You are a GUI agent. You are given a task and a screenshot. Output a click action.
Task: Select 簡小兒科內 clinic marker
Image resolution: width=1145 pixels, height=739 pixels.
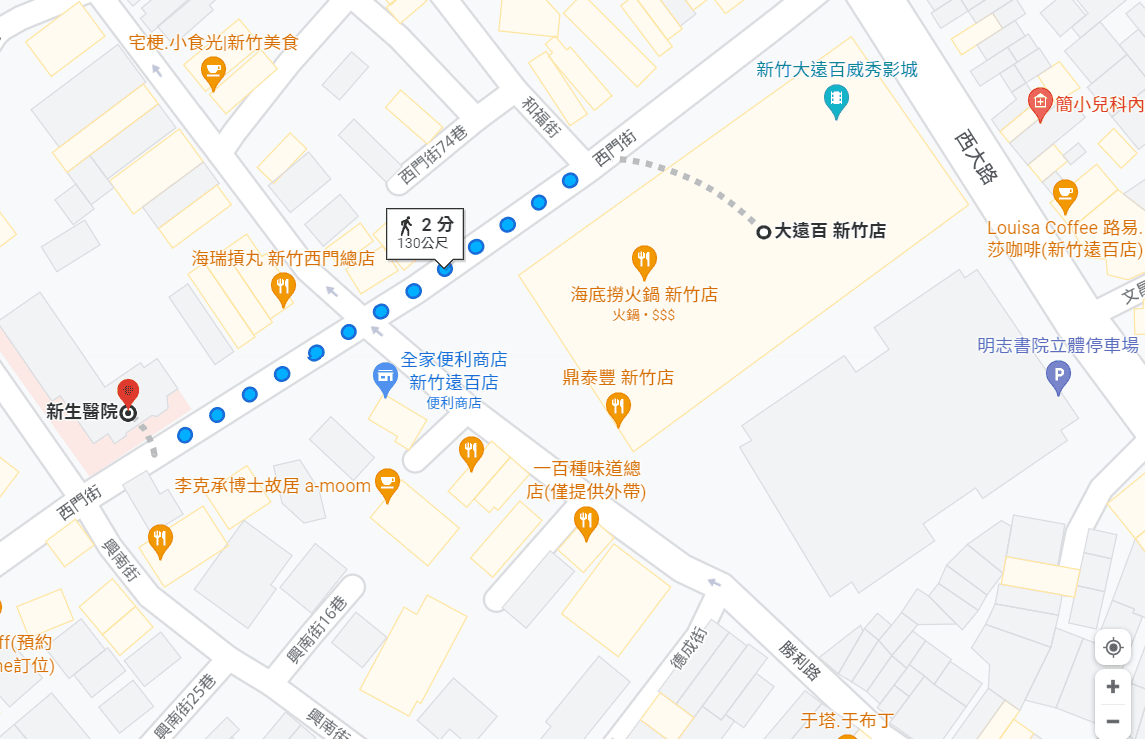(x=1040, y=102)
